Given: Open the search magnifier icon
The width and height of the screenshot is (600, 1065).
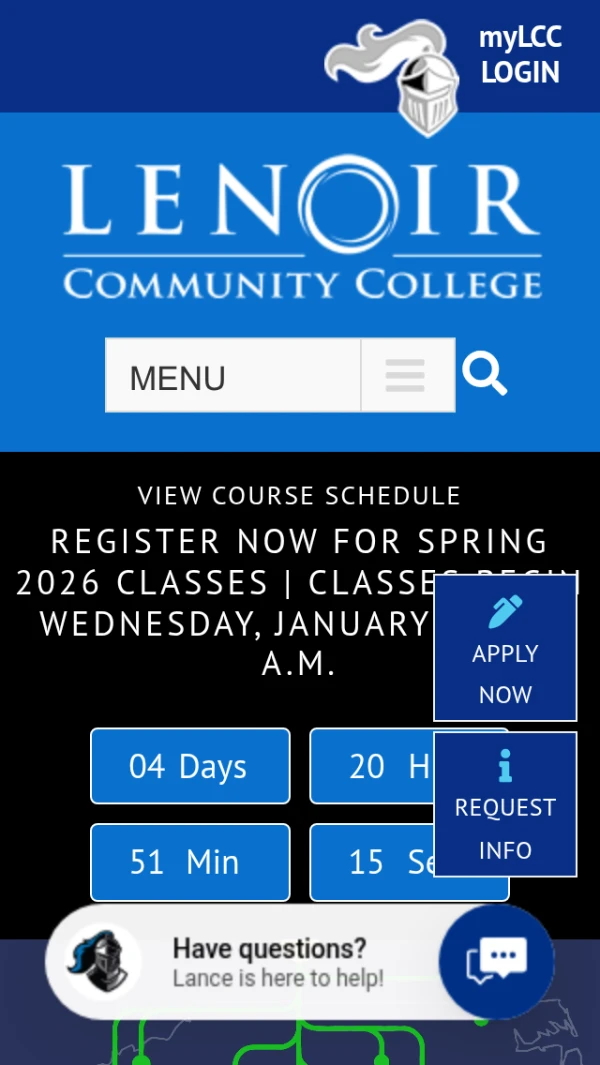Looking at the screenshot, I should pos(485,374).
